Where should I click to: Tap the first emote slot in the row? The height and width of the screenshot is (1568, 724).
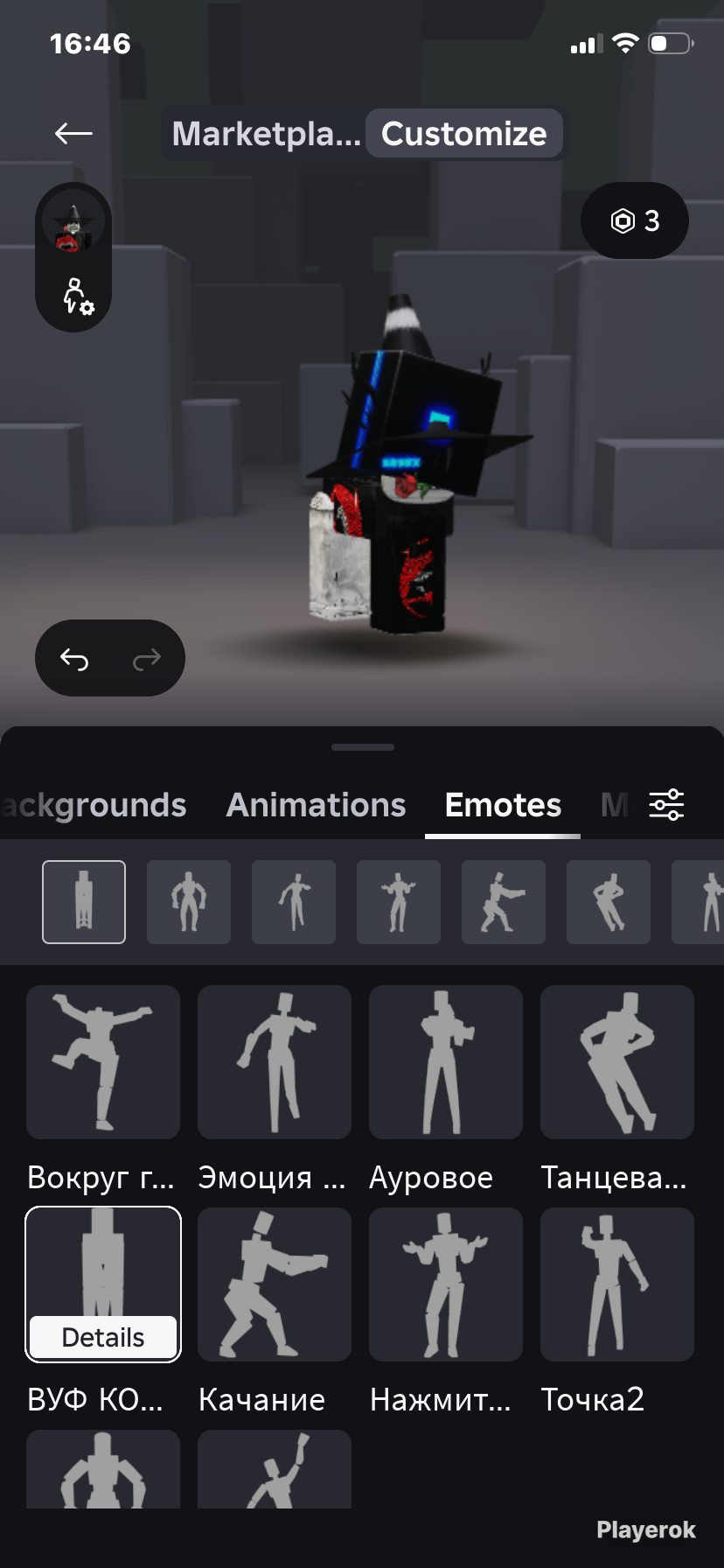84,902
